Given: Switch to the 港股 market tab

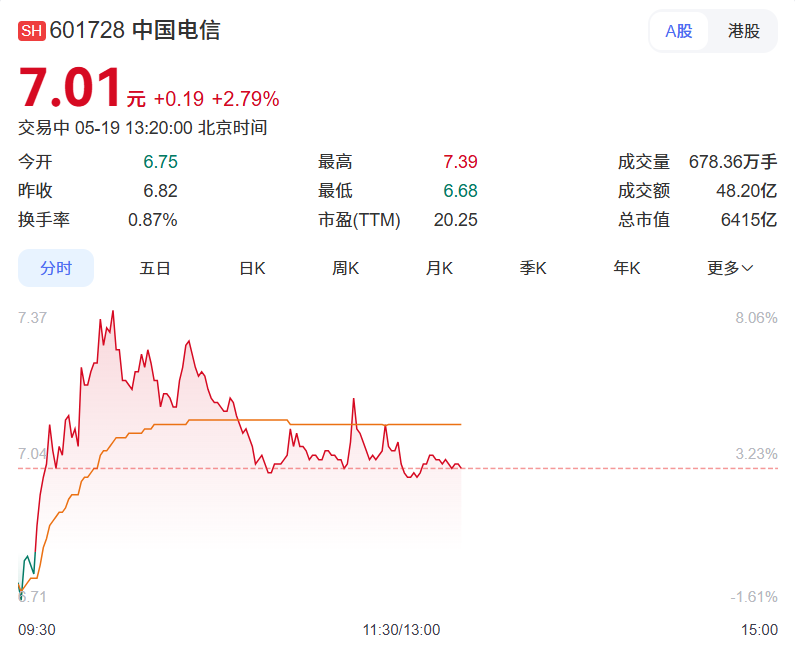Looking at the screenshot, I should (x=743, y=31).
